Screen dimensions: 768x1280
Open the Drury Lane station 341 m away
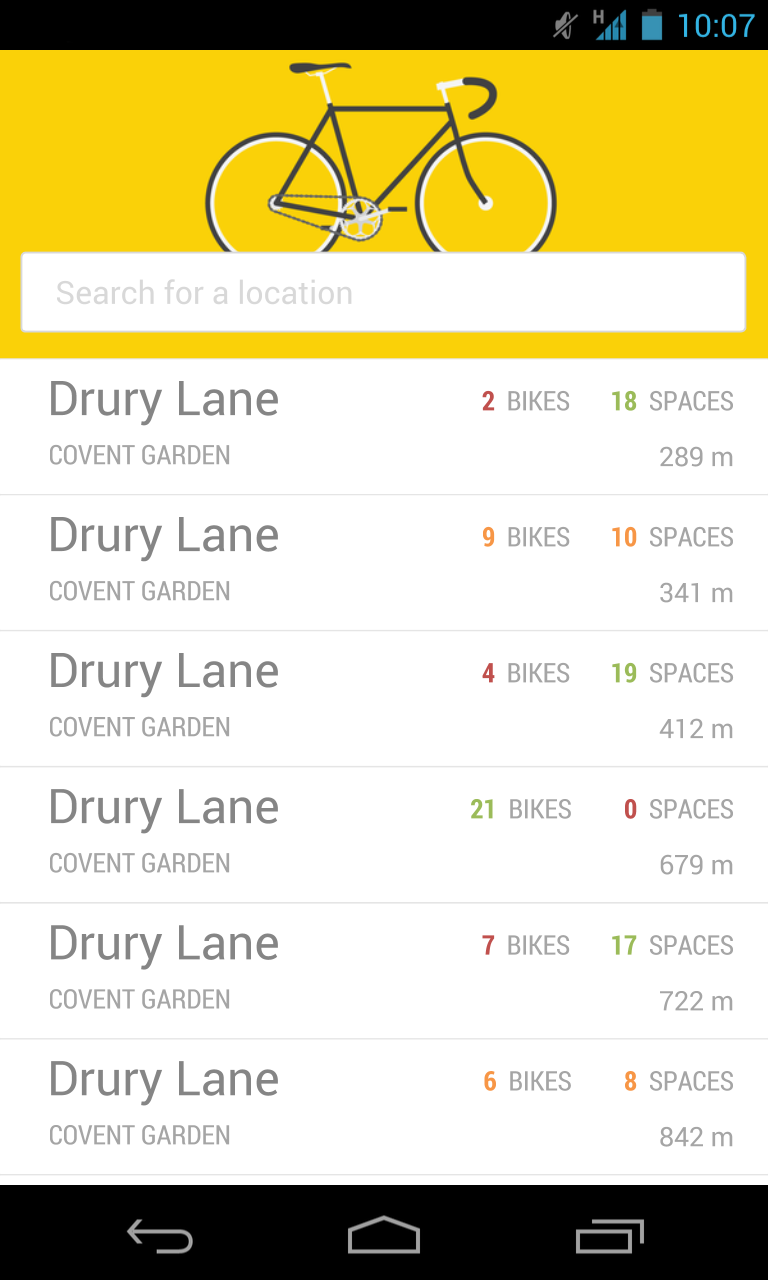[x=384, y=563]
